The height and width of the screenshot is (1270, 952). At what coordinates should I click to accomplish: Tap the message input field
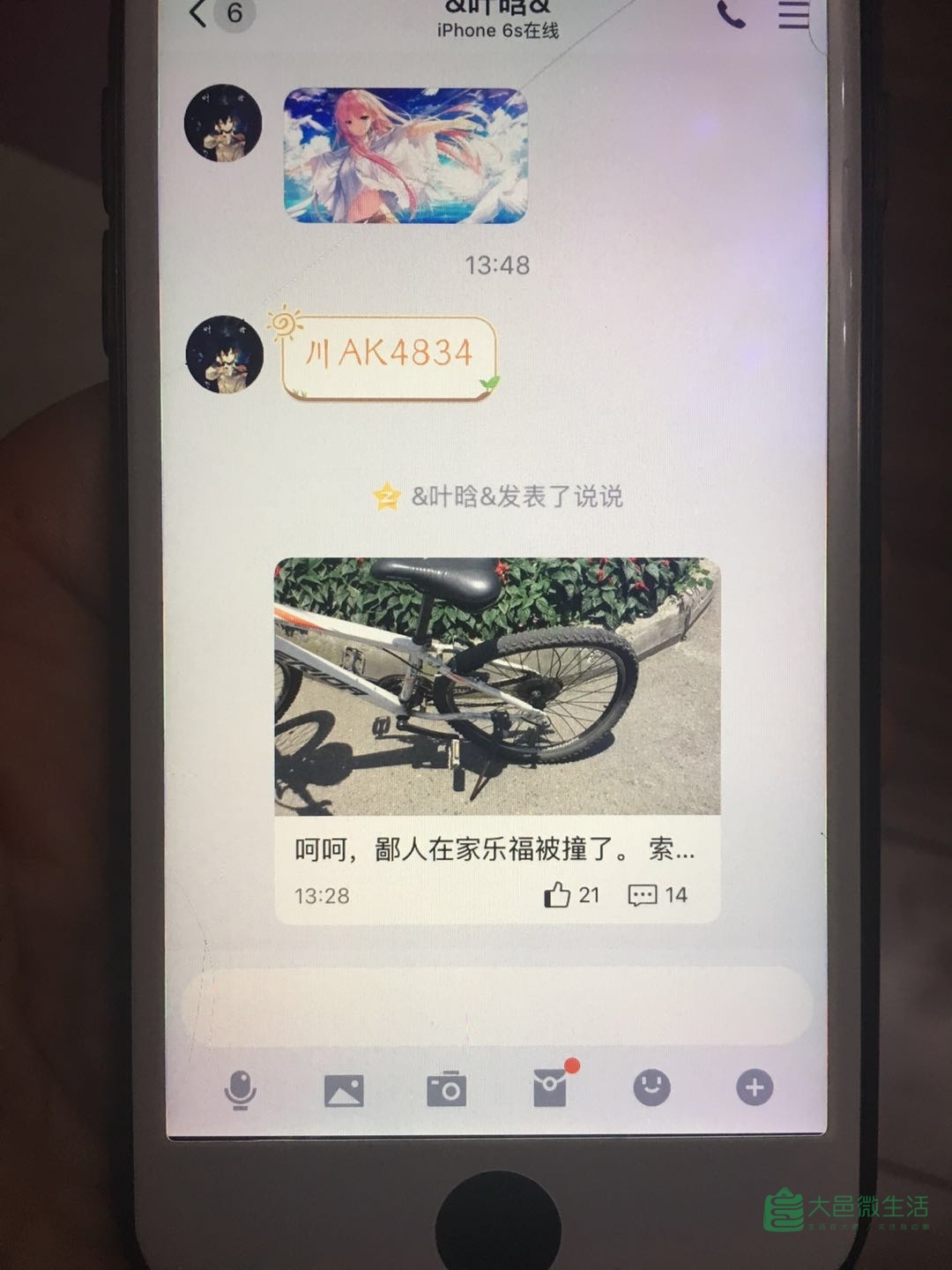pos(495,1005)
